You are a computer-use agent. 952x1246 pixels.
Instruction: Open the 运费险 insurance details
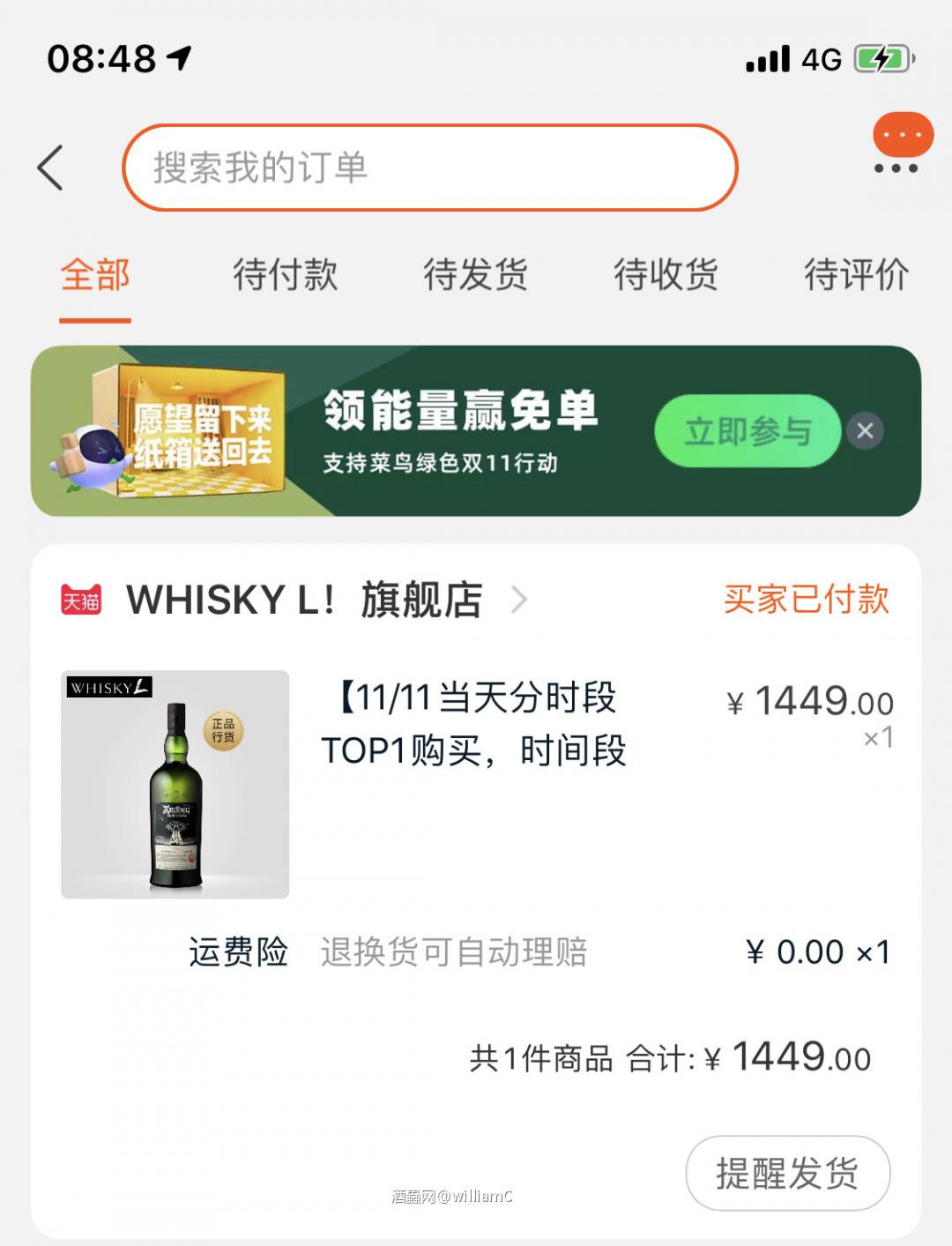238,951
